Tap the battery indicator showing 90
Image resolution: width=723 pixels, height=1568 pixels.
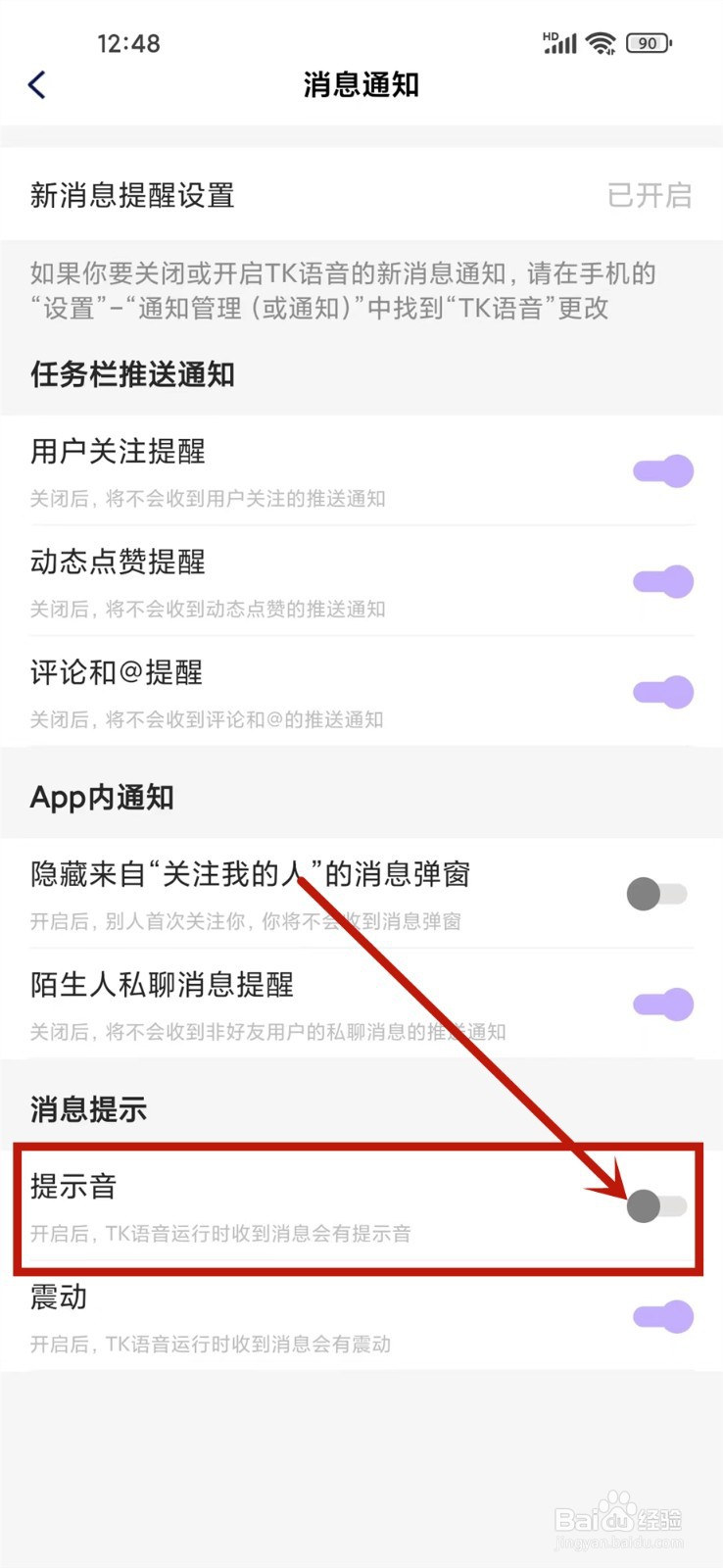click(x=650, y=43)
